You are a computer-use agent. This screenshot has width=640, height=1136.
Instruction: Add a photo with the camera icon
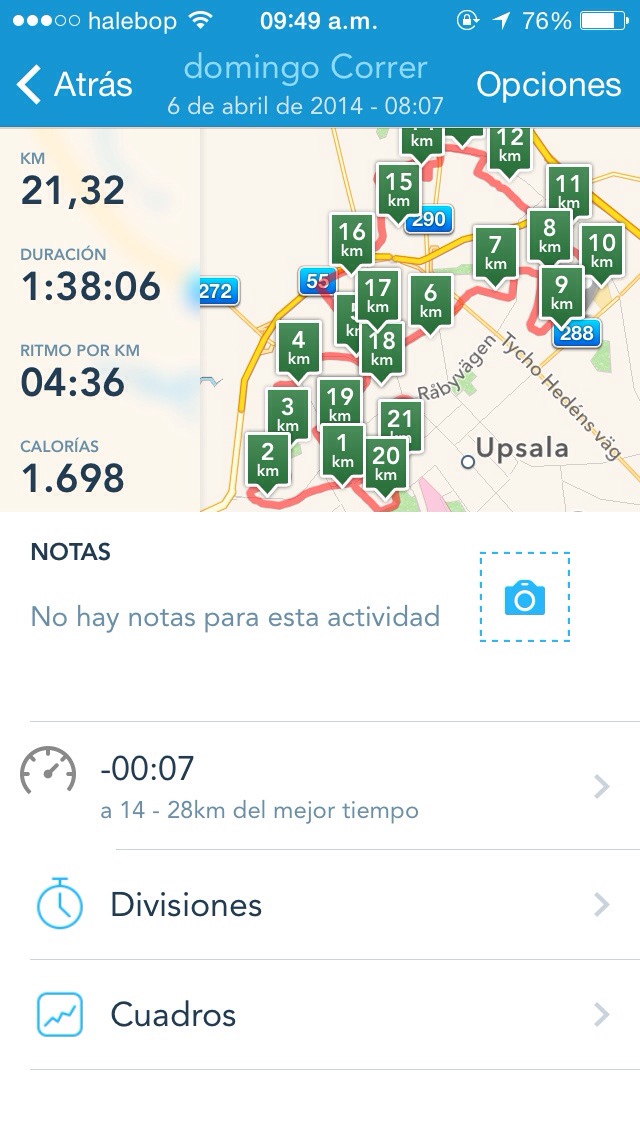(x=524, y=598)
